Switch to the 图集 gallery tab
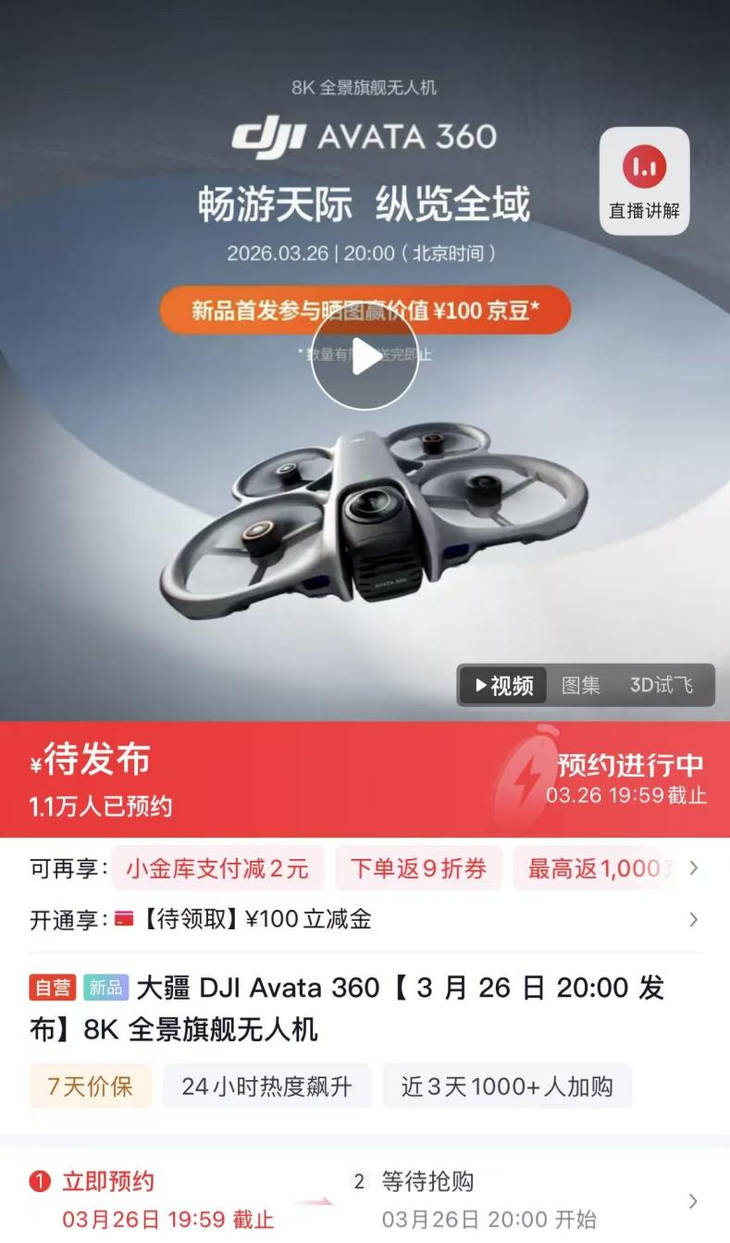Viewport: 730px width, 1243px height. [x=581, y=685]
